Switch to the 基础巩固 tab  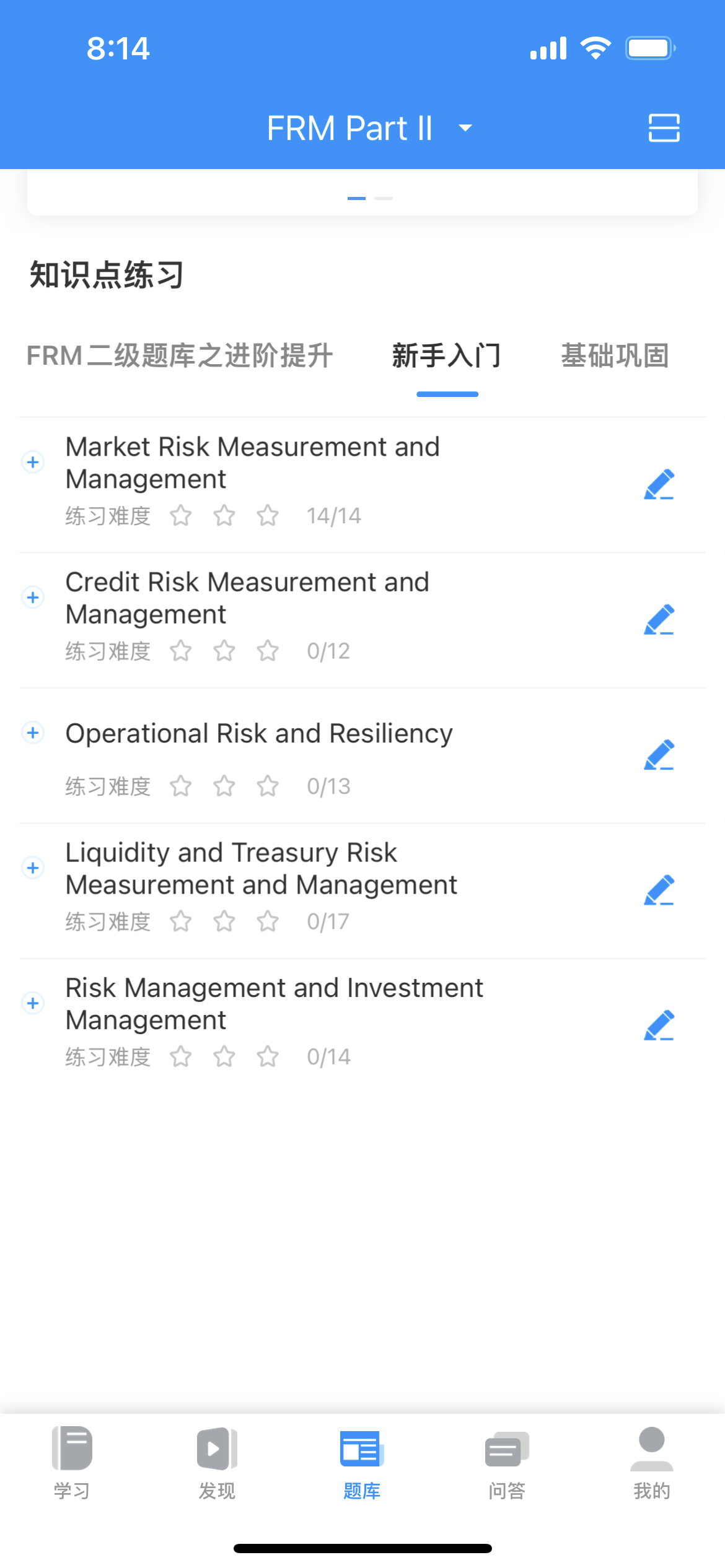point(615,355)
